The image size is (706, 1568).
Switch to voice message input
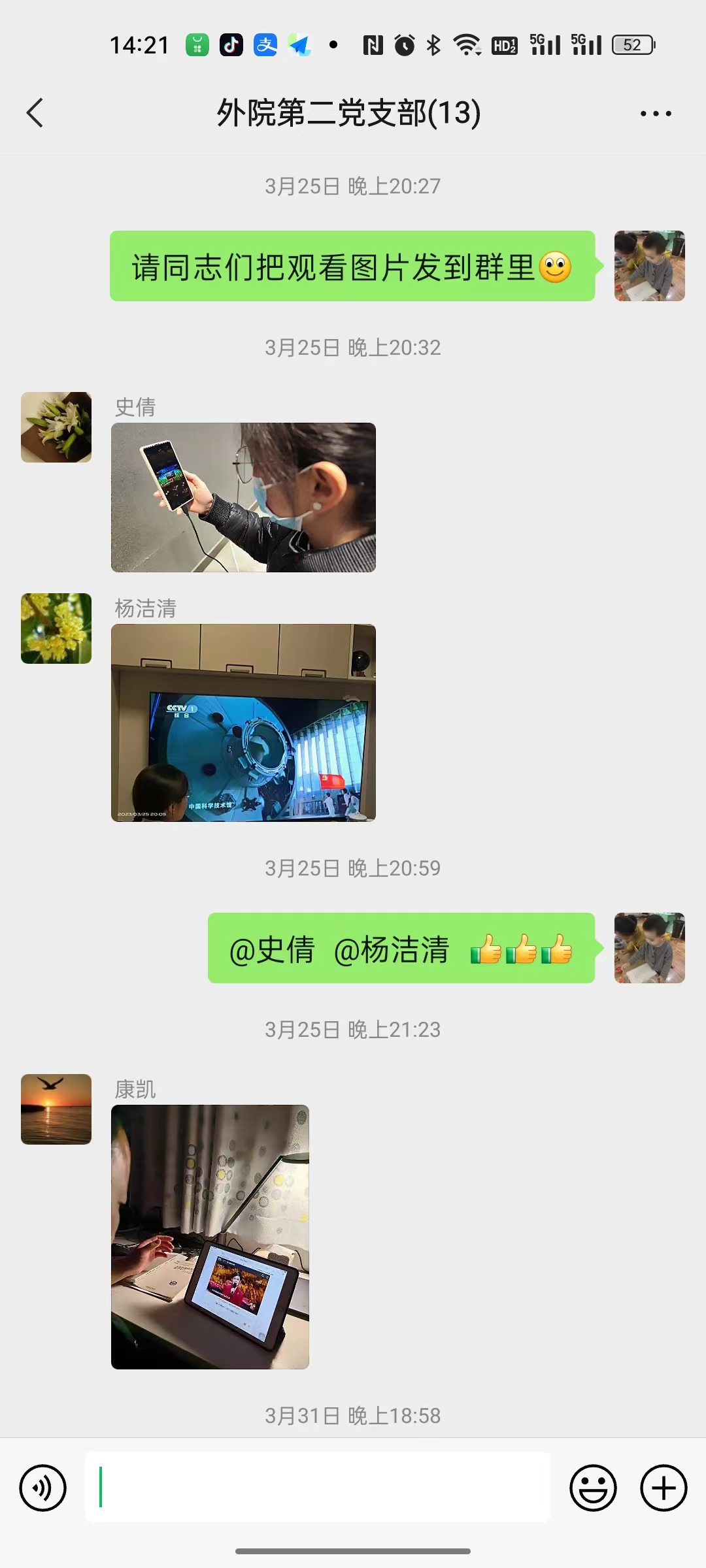pos(43,1488)
